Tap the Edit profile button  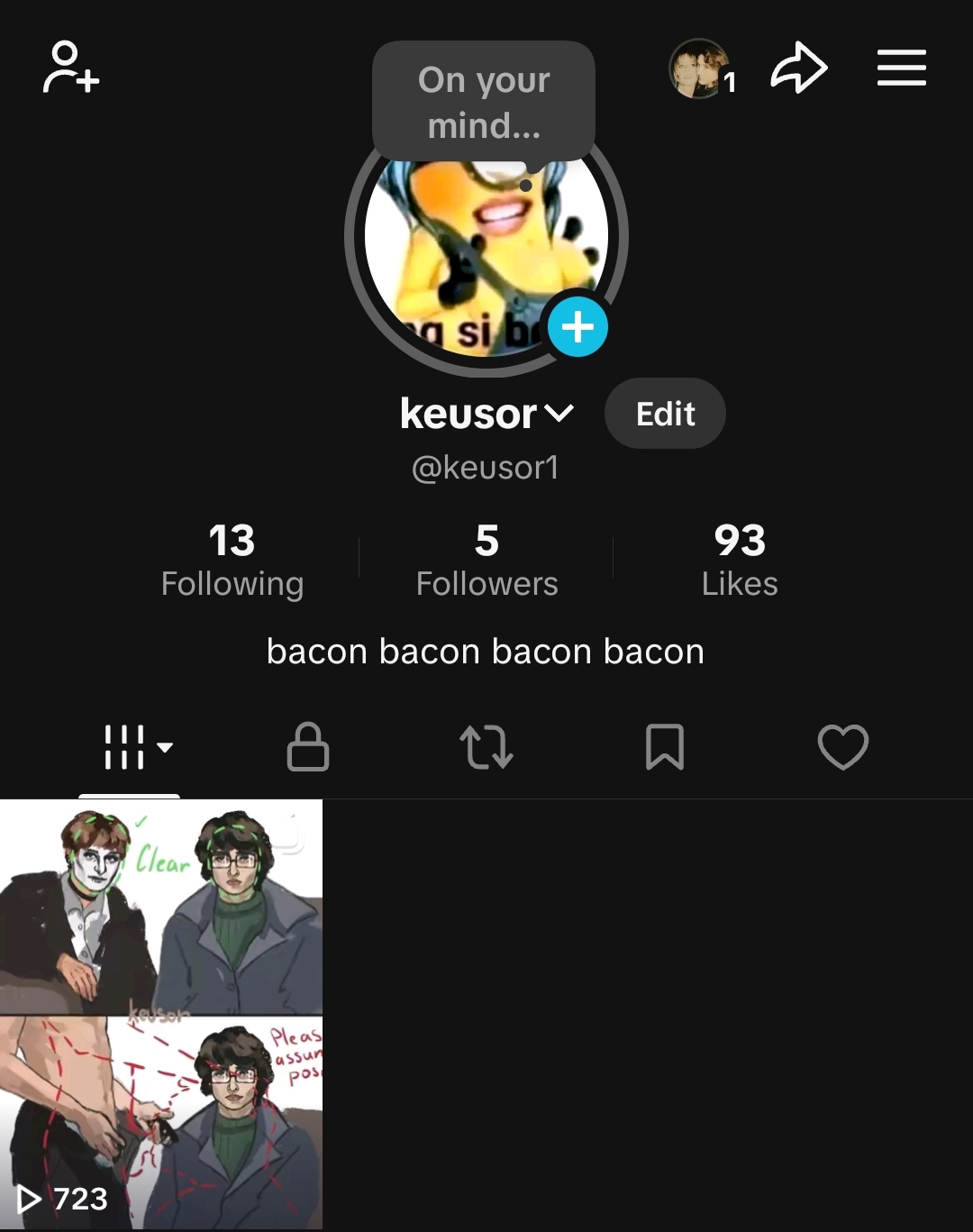tap(665, 414)
